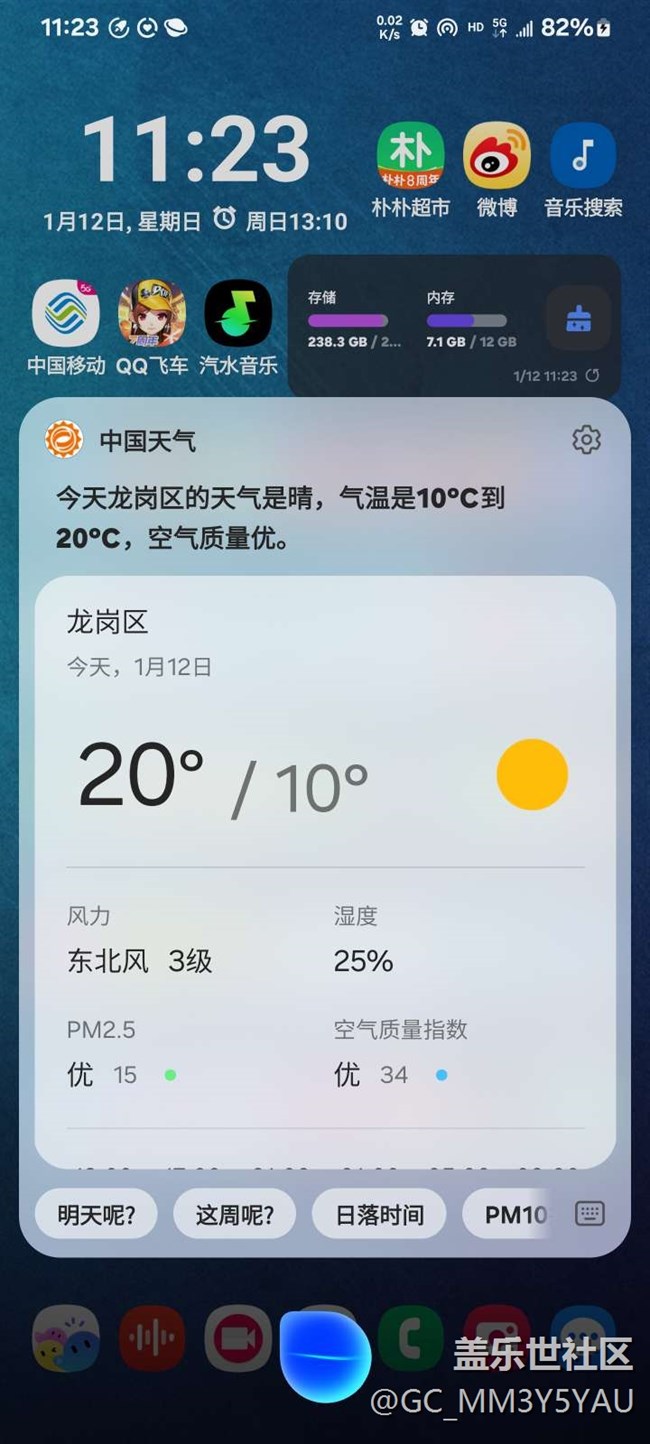Select the 这周呢? suggestion chip
The height and width of the screenshot is (1444, 650).
coord(235,1215)
